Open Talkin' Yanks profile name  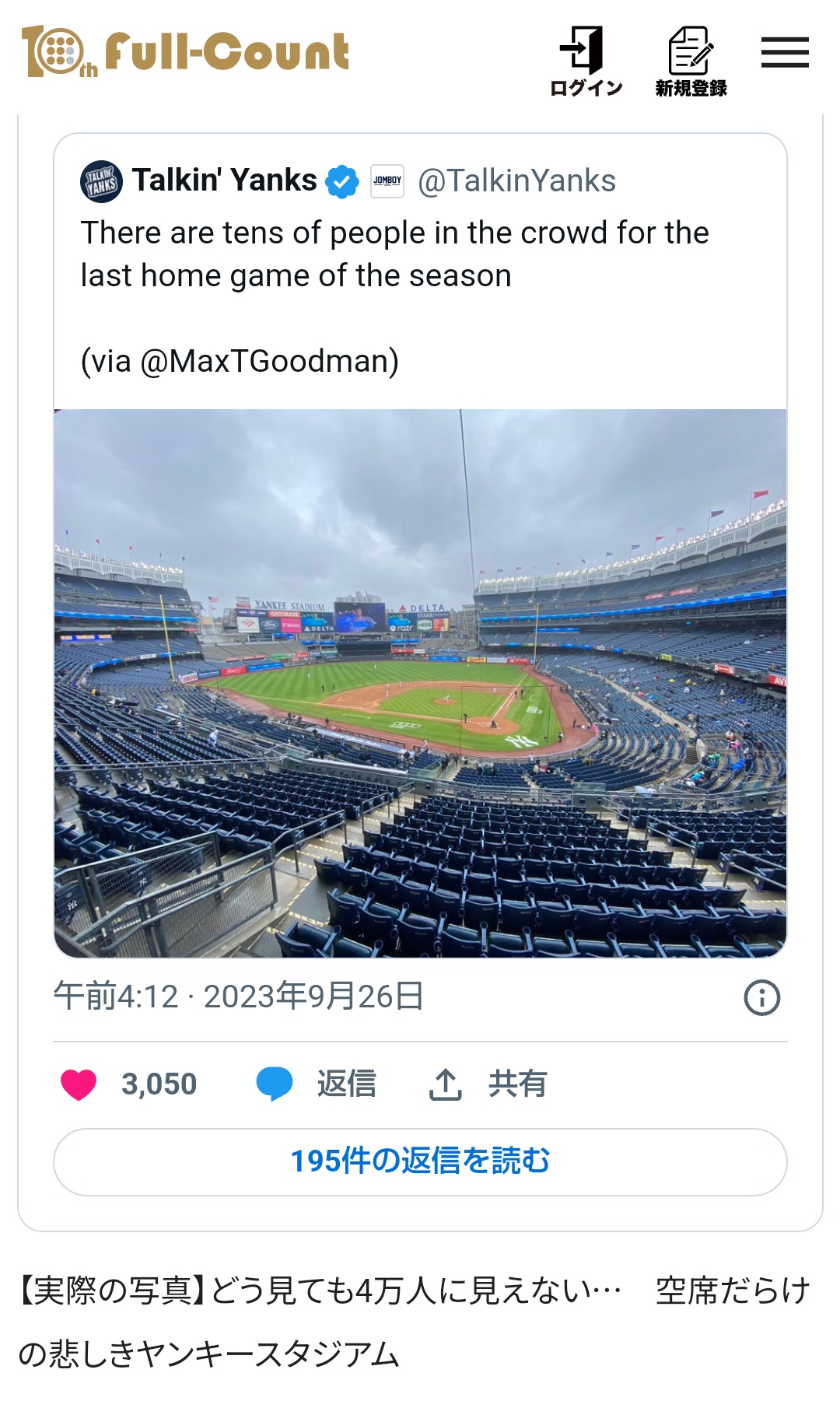click(225, 180)
